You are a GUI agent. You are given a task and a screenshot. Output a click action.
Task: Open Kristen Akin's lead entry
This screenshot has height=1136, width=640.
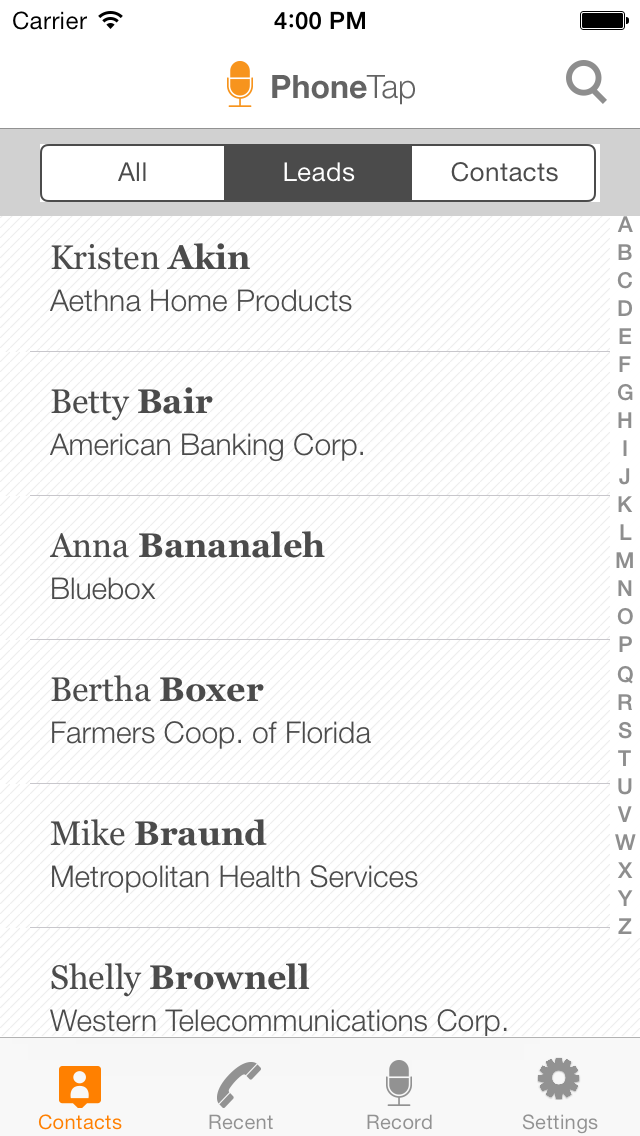pos(300,279)
